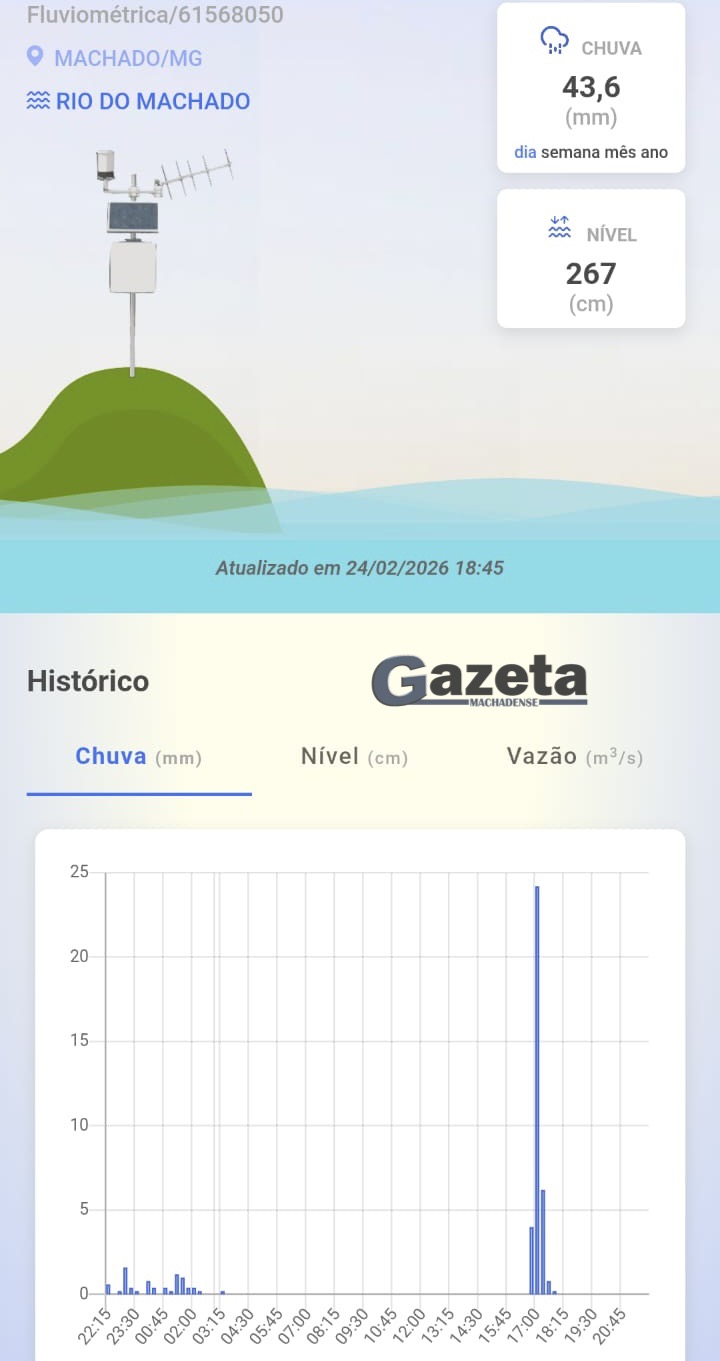Choose "ano" rainfall period
Viewport: 720px width, 1361px height.
(655, 153)
